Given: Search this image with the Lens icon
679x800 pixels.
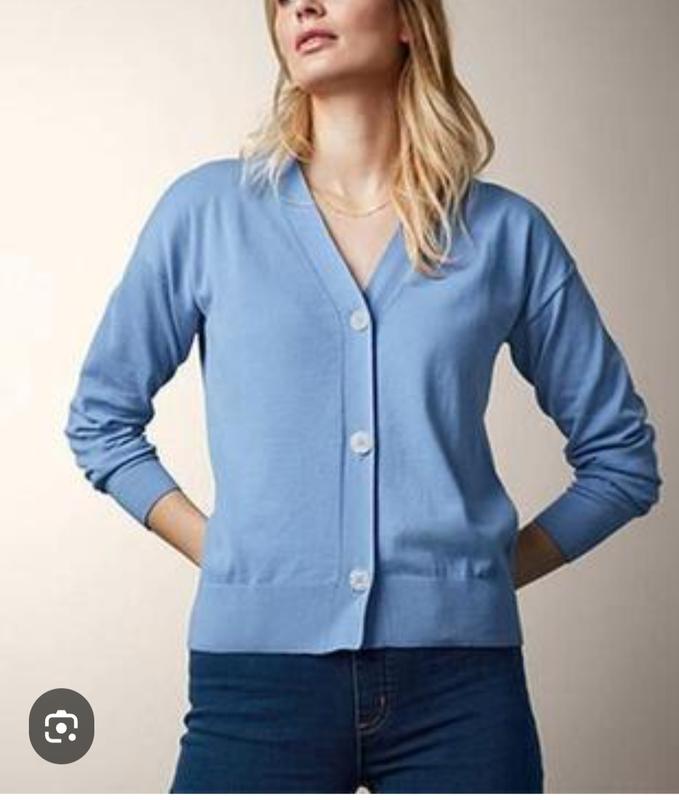Looking at the screenshot, I should click(x=61, y=726).
